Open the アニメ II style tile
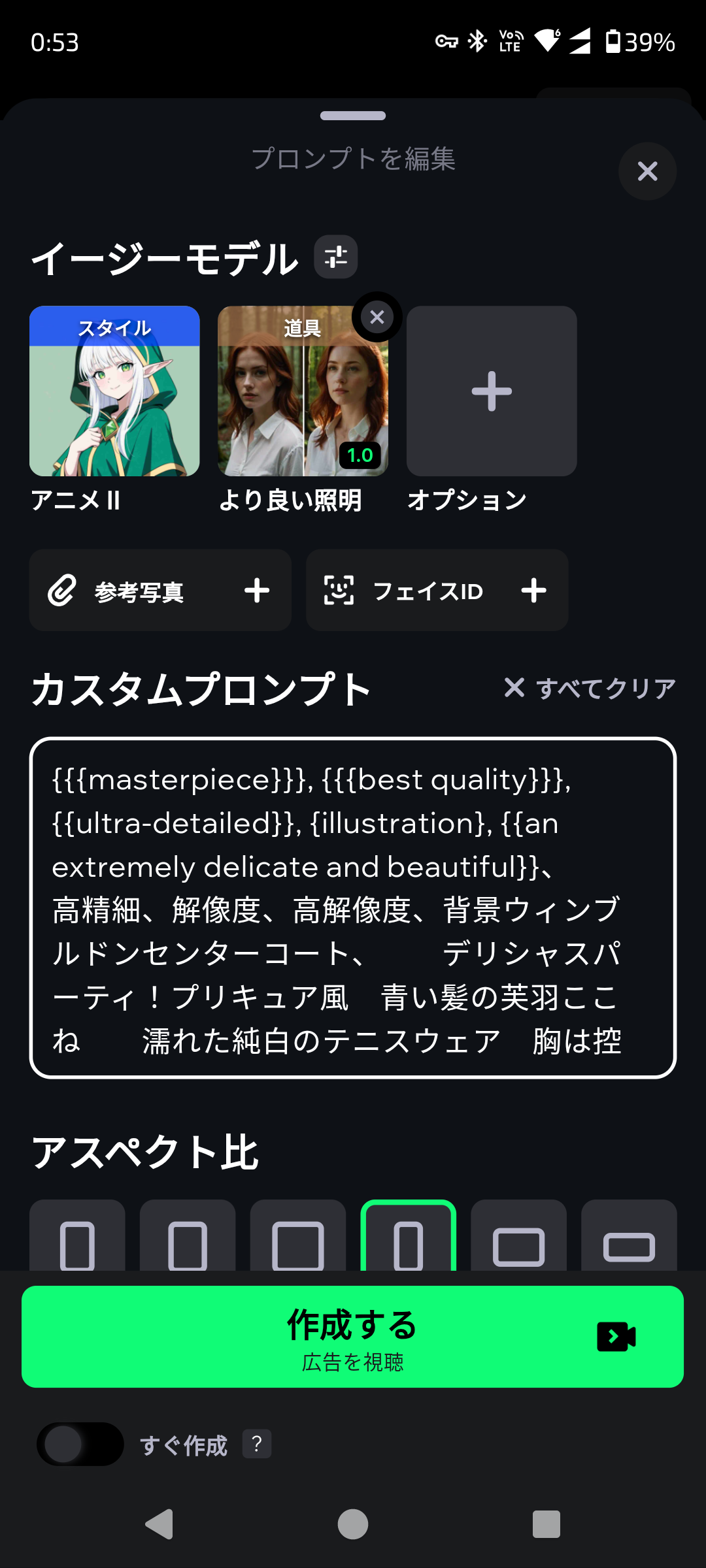The height and width of the screenshot is (1568, 706). coord(114,391)
